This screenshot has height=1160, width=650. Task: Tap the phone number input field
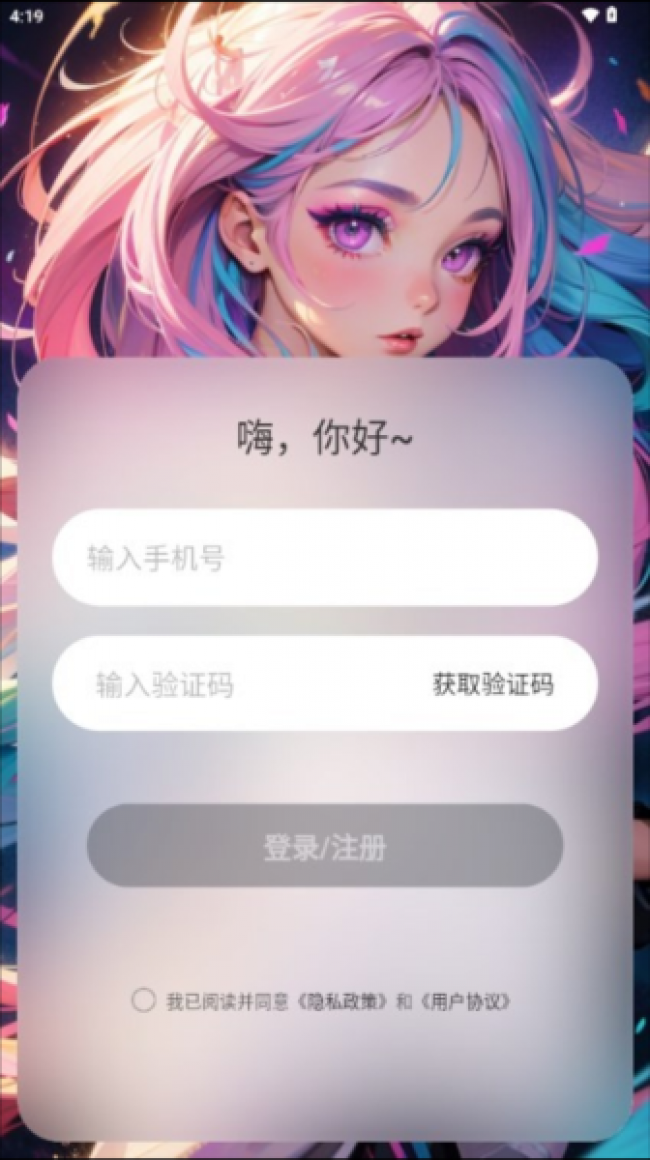coord(324,558)
